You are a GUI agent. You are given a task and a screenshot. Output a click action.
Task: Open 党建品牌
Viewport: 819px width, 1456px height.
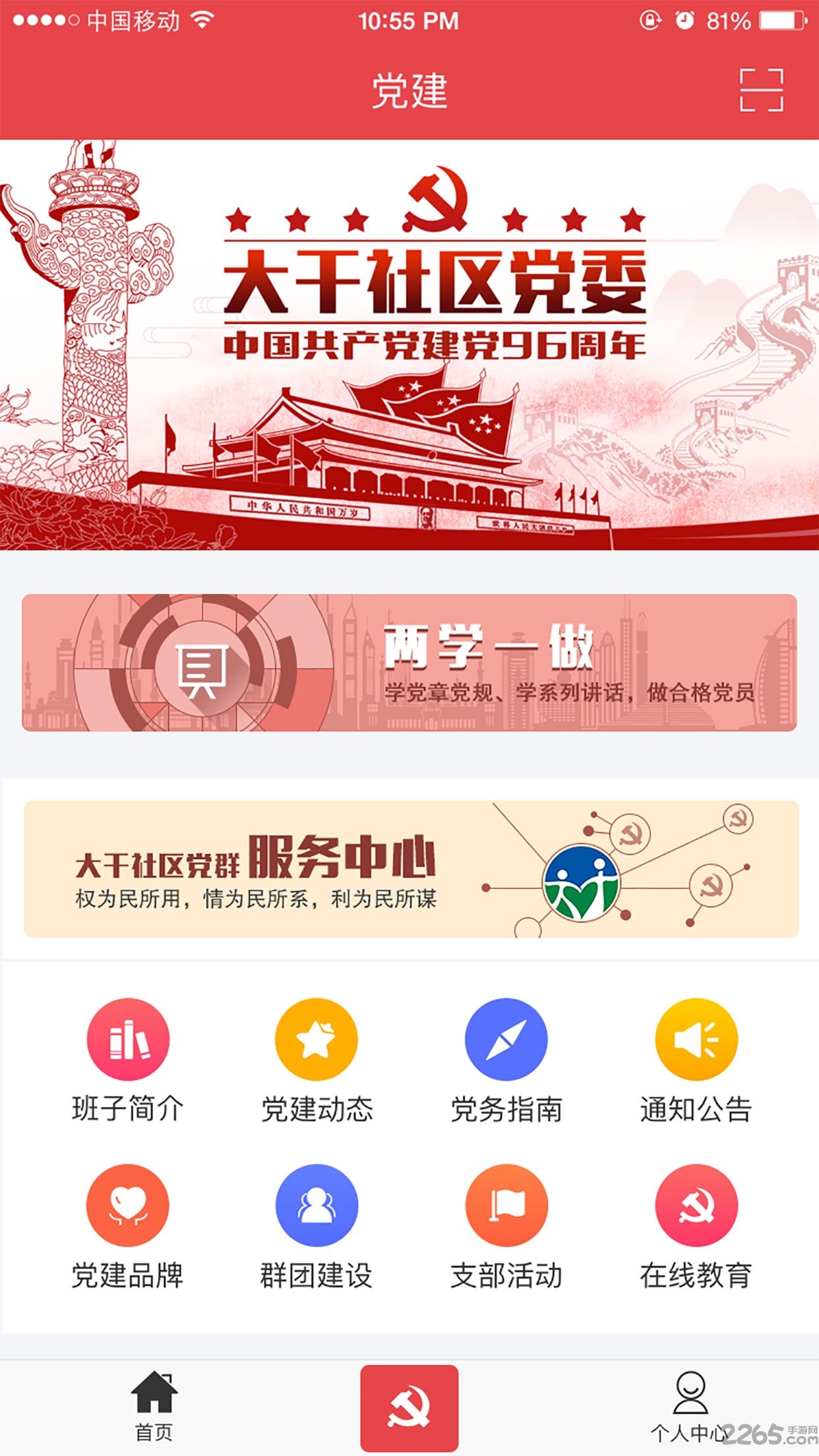(x=128, y=1227)
